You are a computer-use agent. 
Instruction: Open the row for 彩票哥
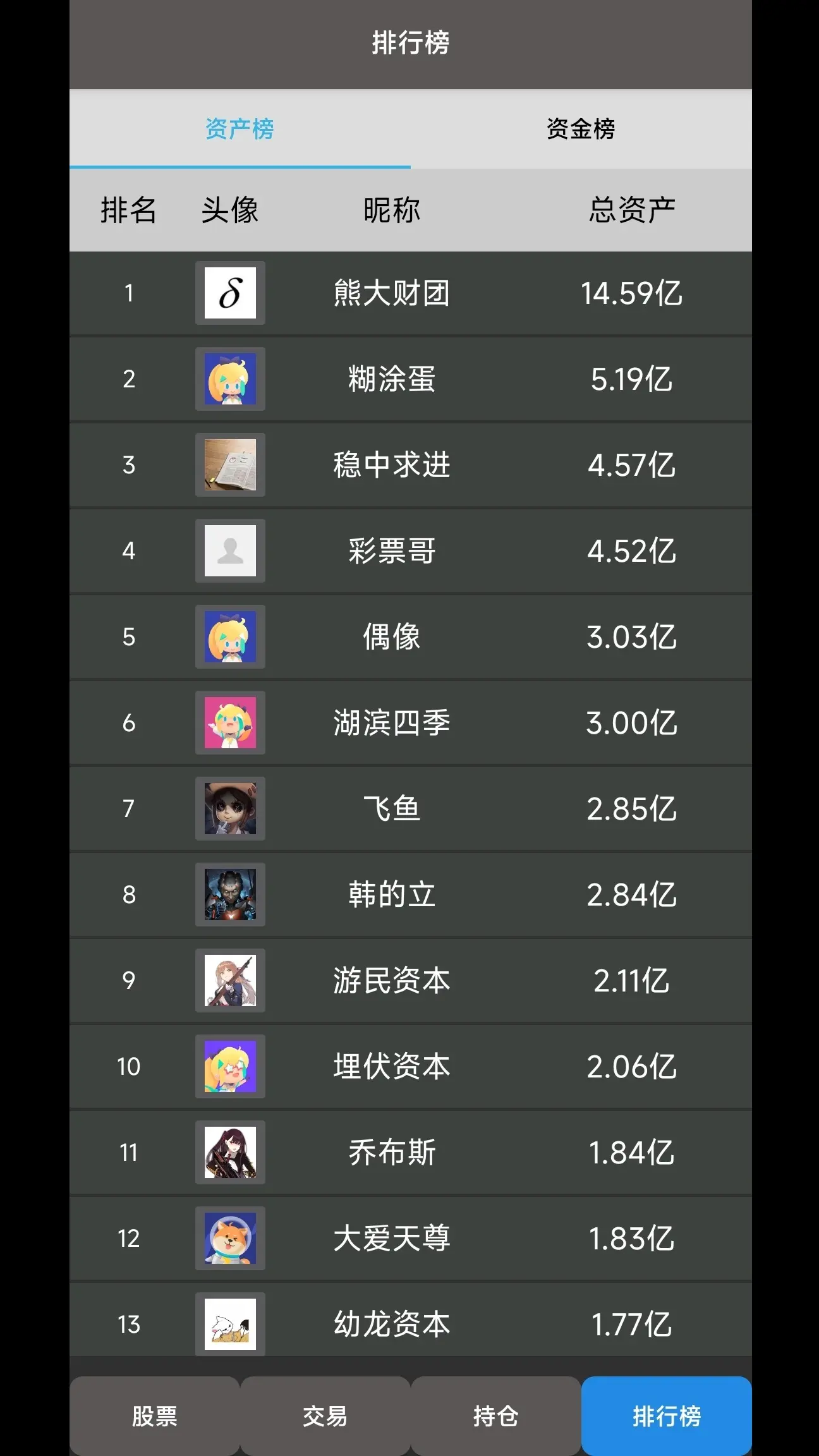[391, 551]
